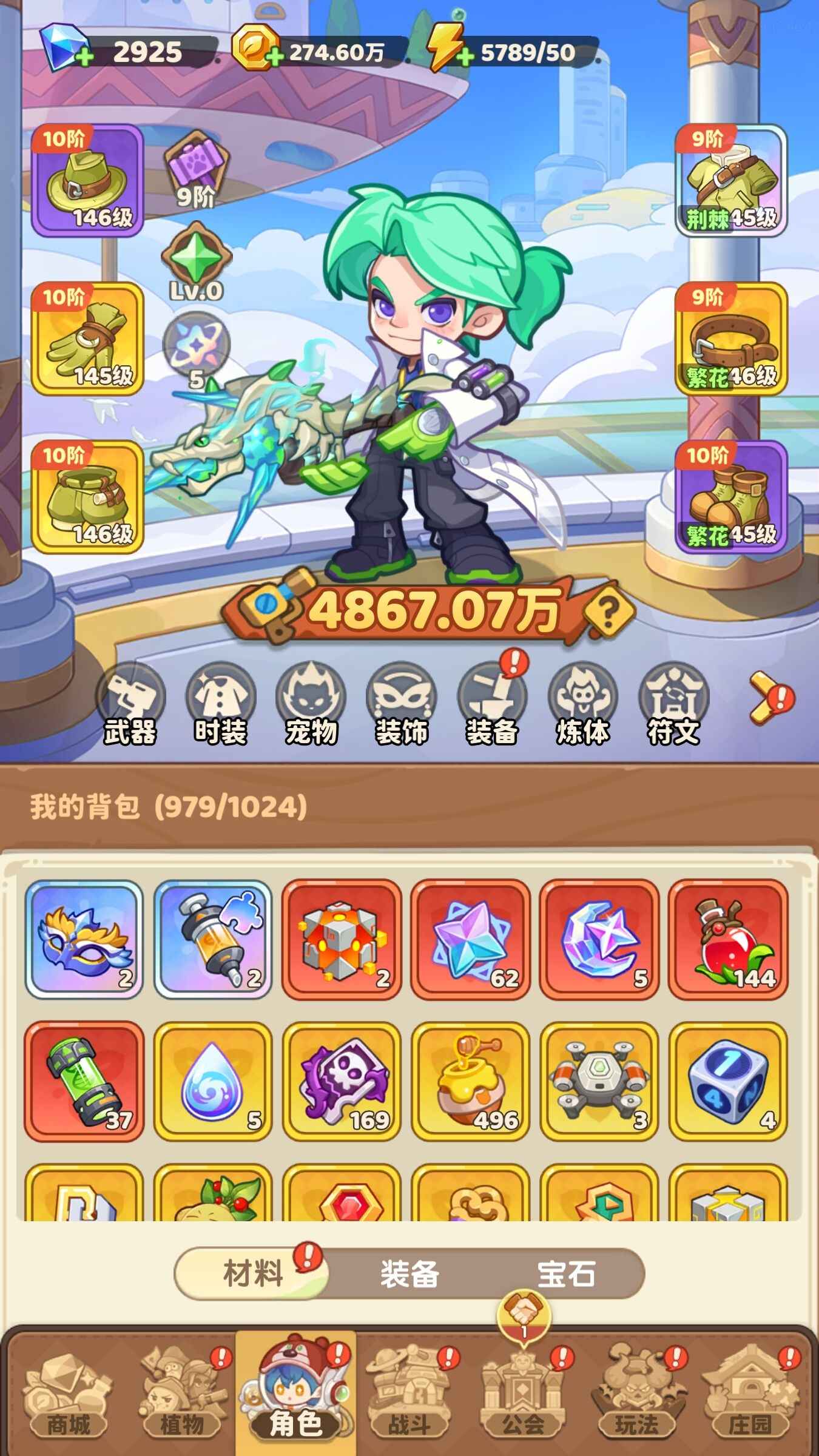
Task: Open the 时装 costume menu
Action: [x=220, y=704]
